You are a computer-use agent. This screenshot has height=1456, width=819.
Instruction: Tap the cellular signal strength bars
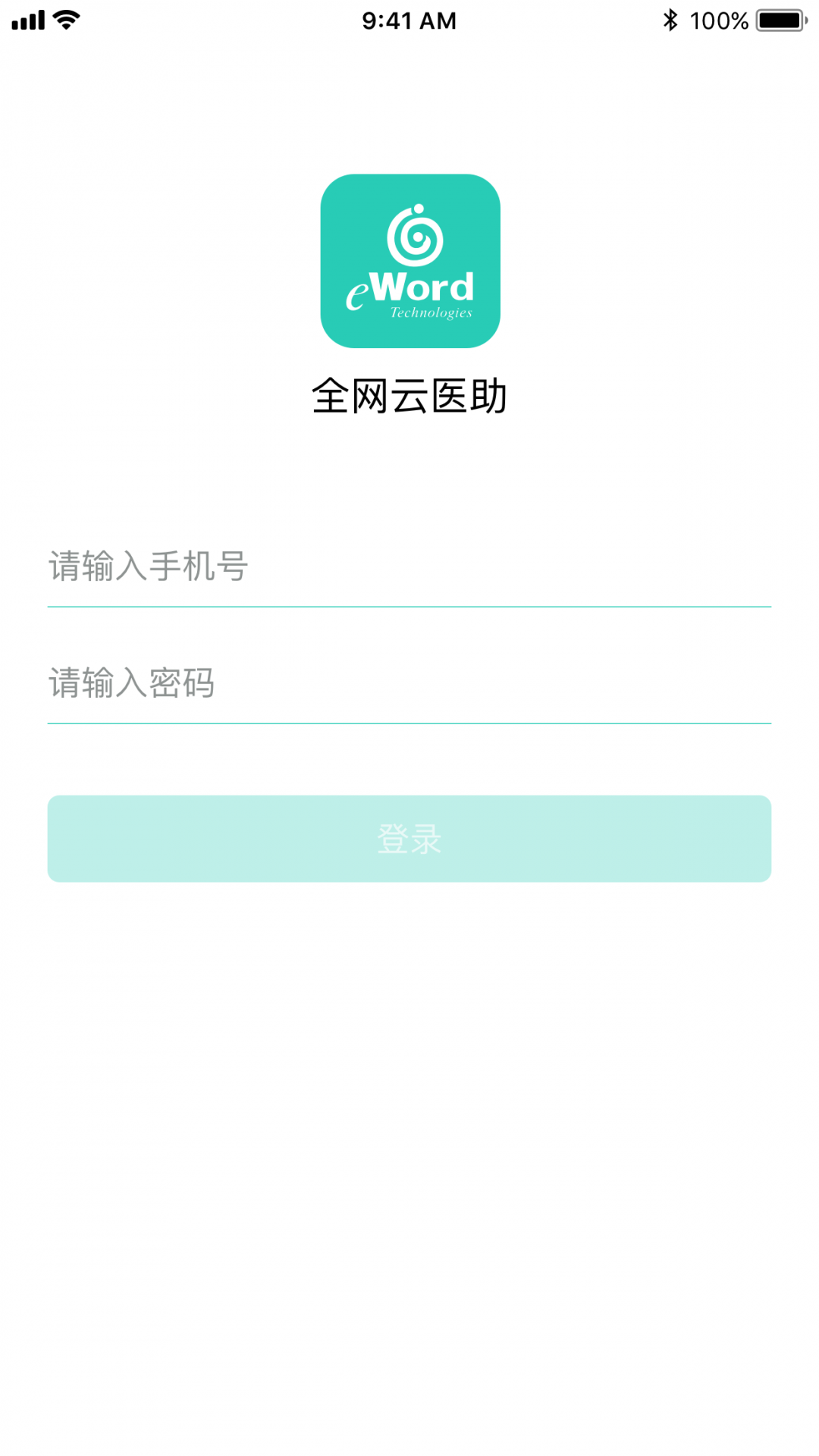coord(29,19)
